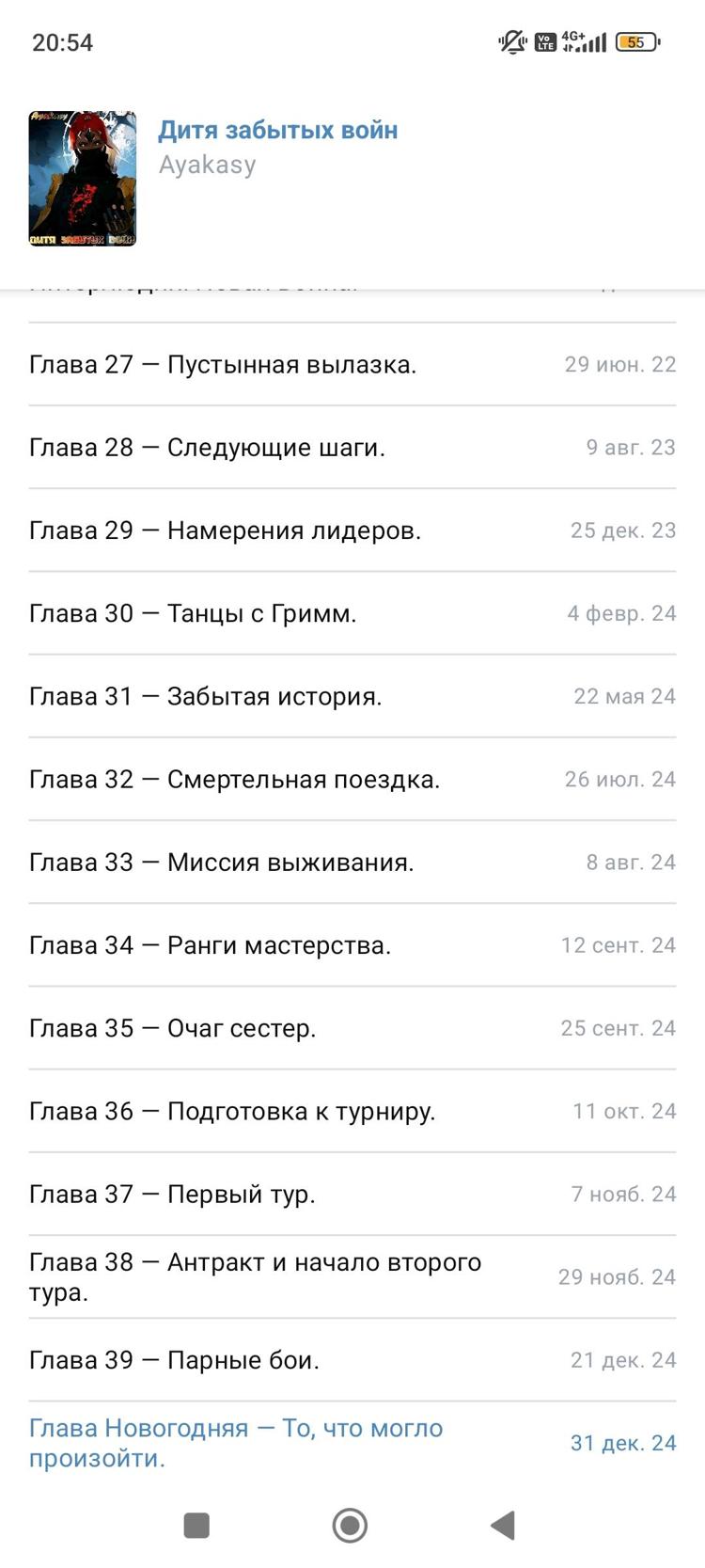Open Глава 38 — Антракт и начало второго тура

(x=255, y=1276)
